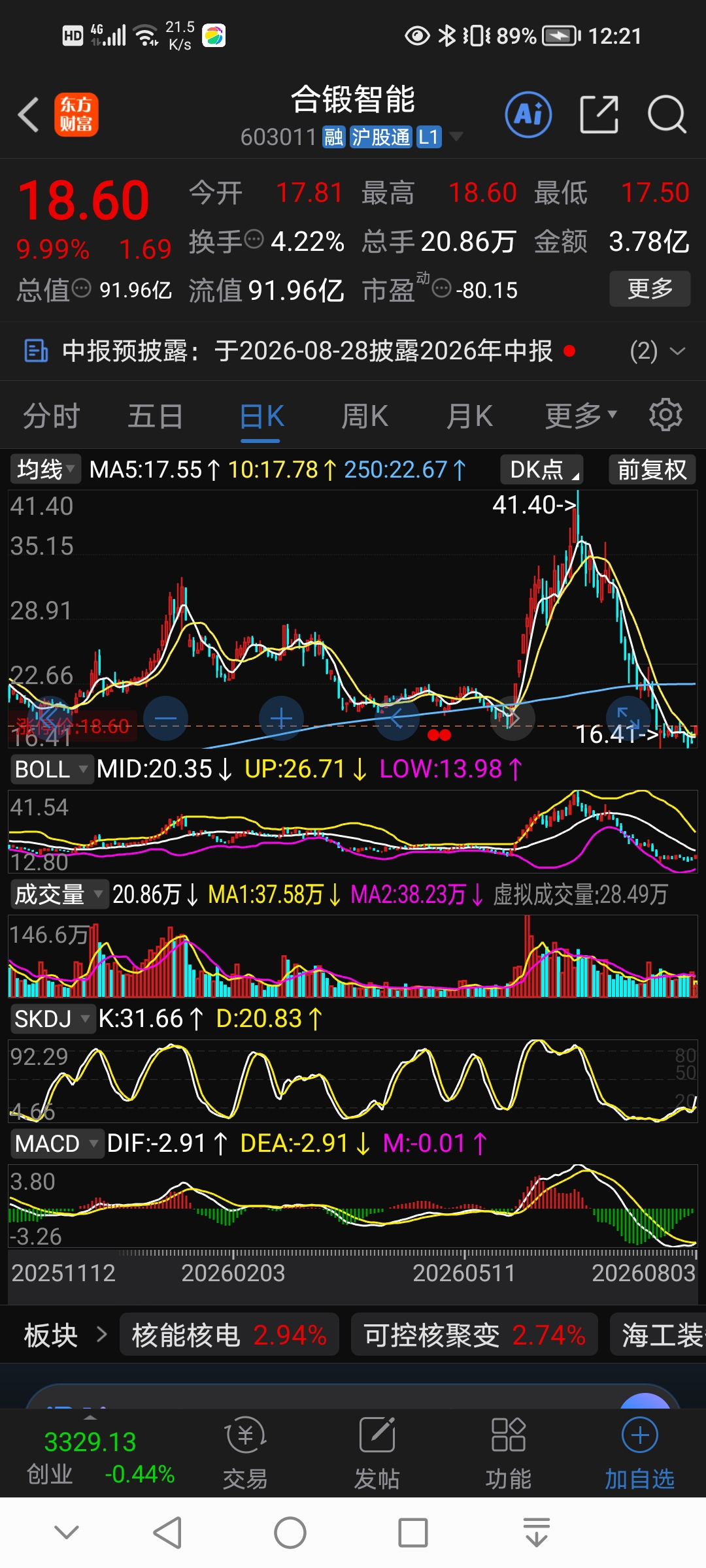
Task: Open the MACD indicator dropdown
Action: [x=58, y=1143]
